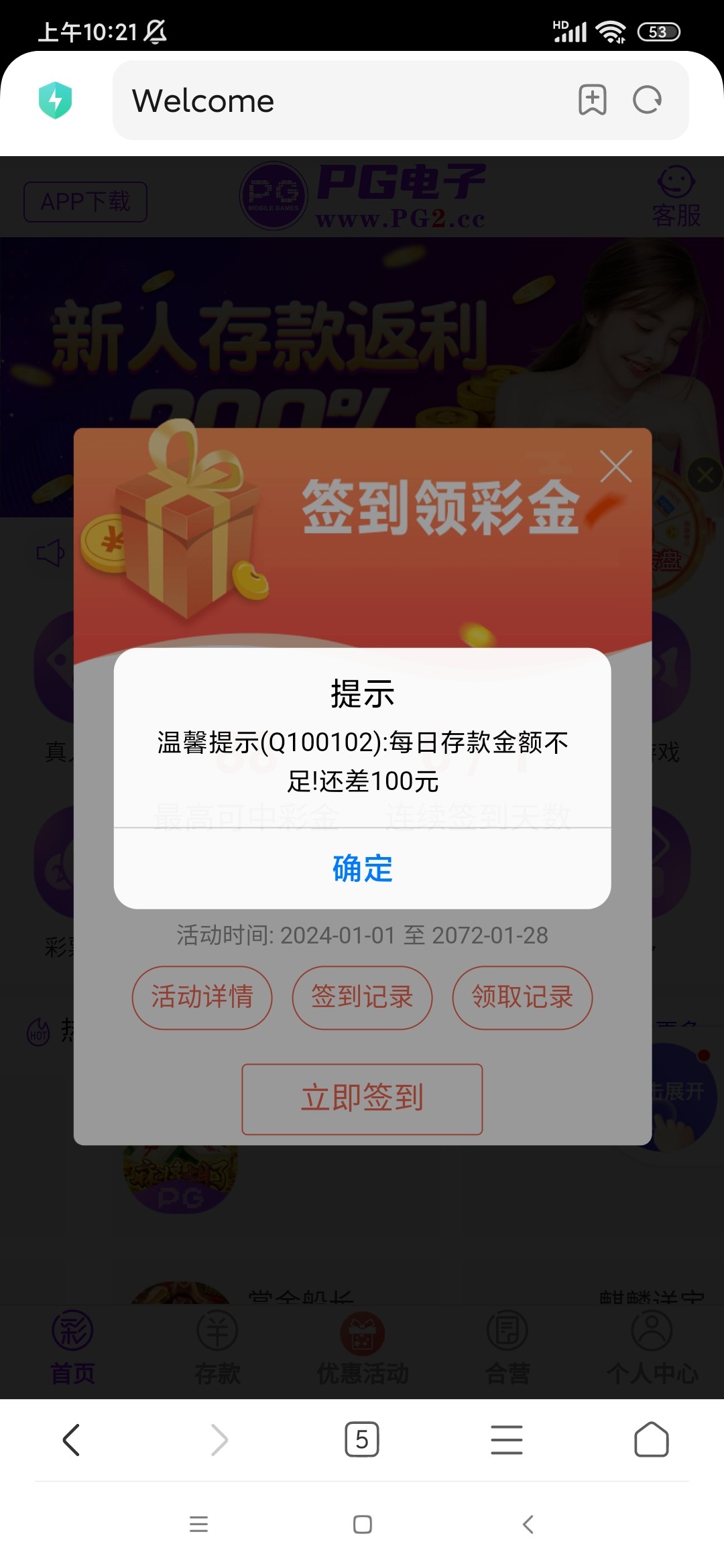Add this page to bookmarks
The image size is (724, 1568).
pos(593,101)
